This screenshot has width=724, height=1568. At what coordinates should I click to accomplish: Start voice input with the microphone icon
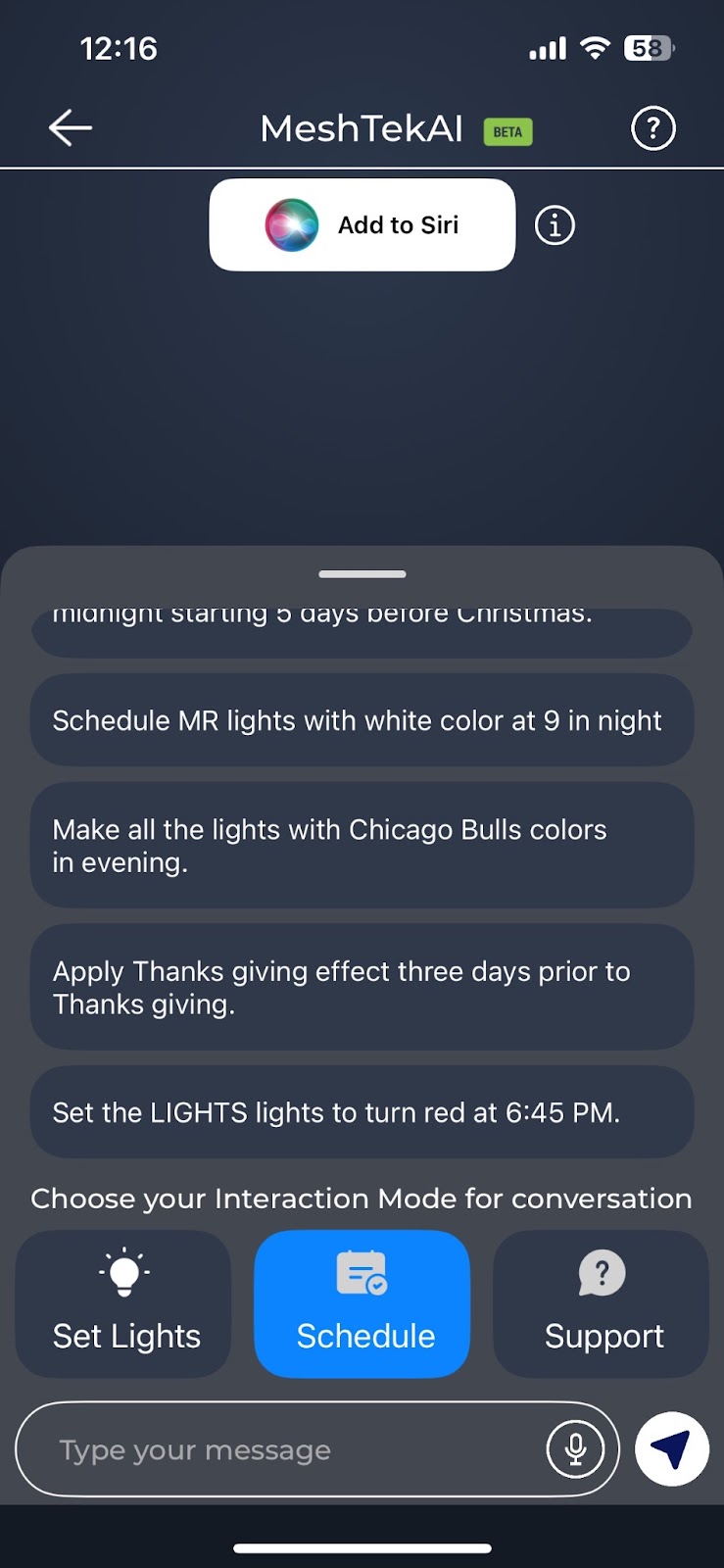[x=575, y=1449]
